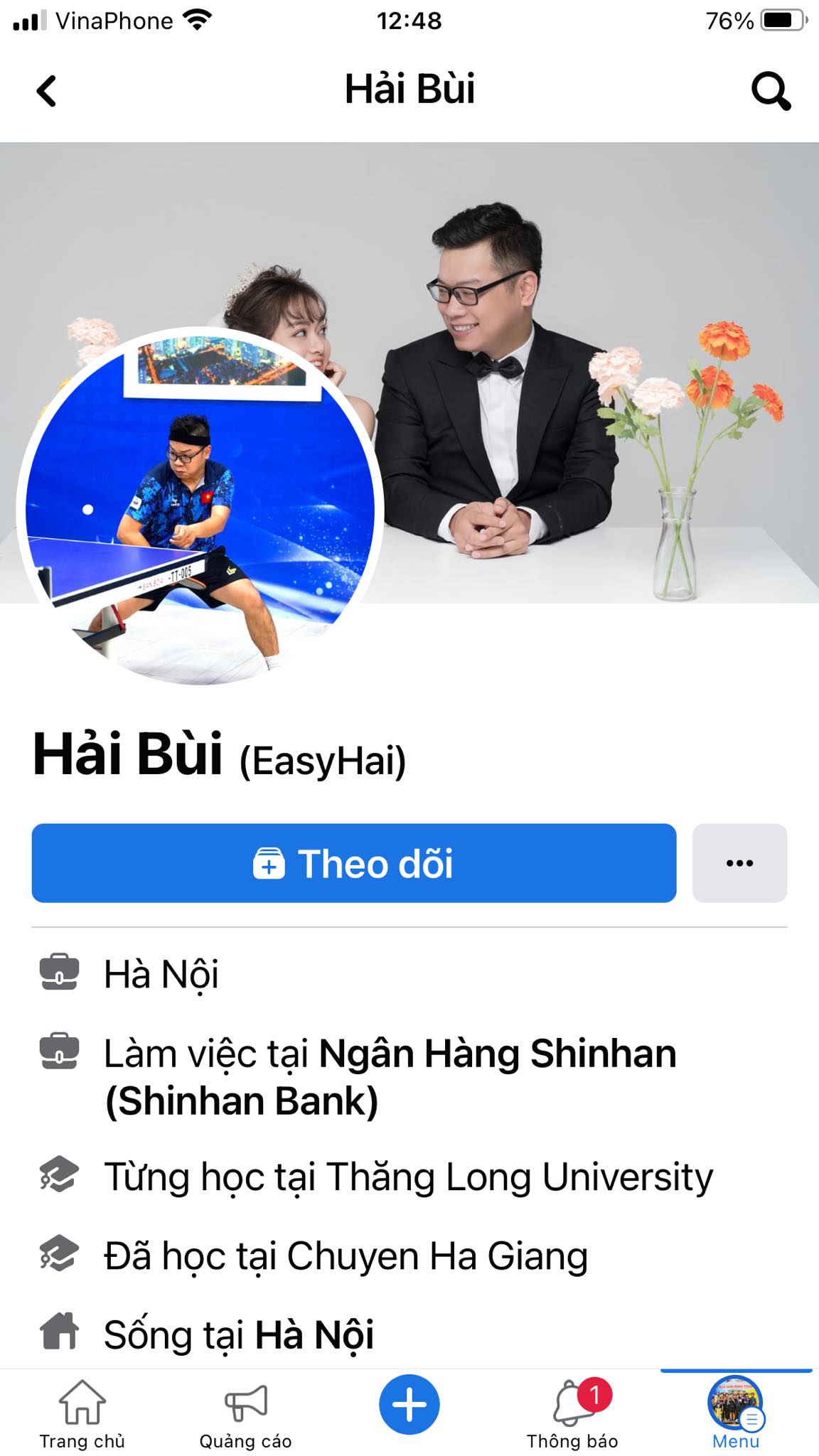Image resolution: width=819 pixels, height=1456 pixels.
Task: Go back using the top-left arrow
Action: click(46, 91)
